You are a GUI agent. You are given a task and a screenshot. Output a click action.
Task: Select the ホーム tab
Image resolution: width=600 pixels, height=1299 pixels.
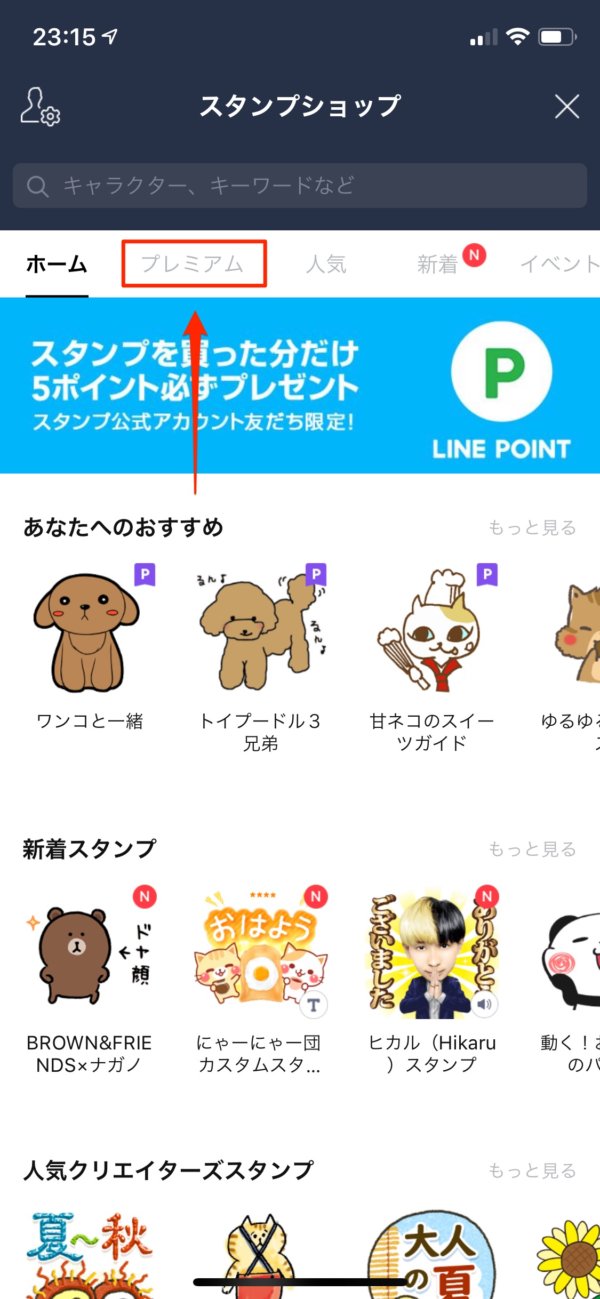click(57, 264)
